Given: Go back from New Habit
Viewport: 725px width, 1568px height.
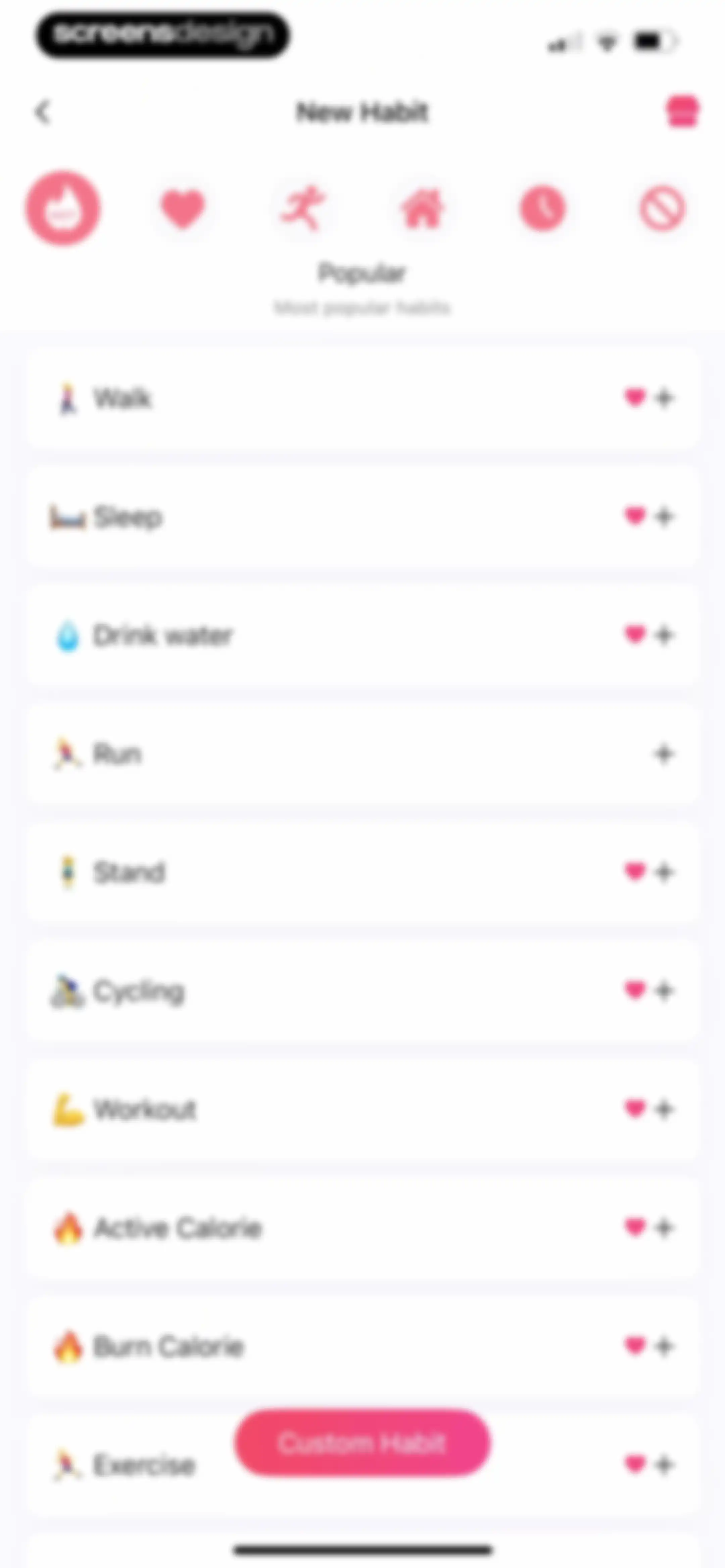Looking at the screenshot, I should pyautogui.click(x=43, y=112).
